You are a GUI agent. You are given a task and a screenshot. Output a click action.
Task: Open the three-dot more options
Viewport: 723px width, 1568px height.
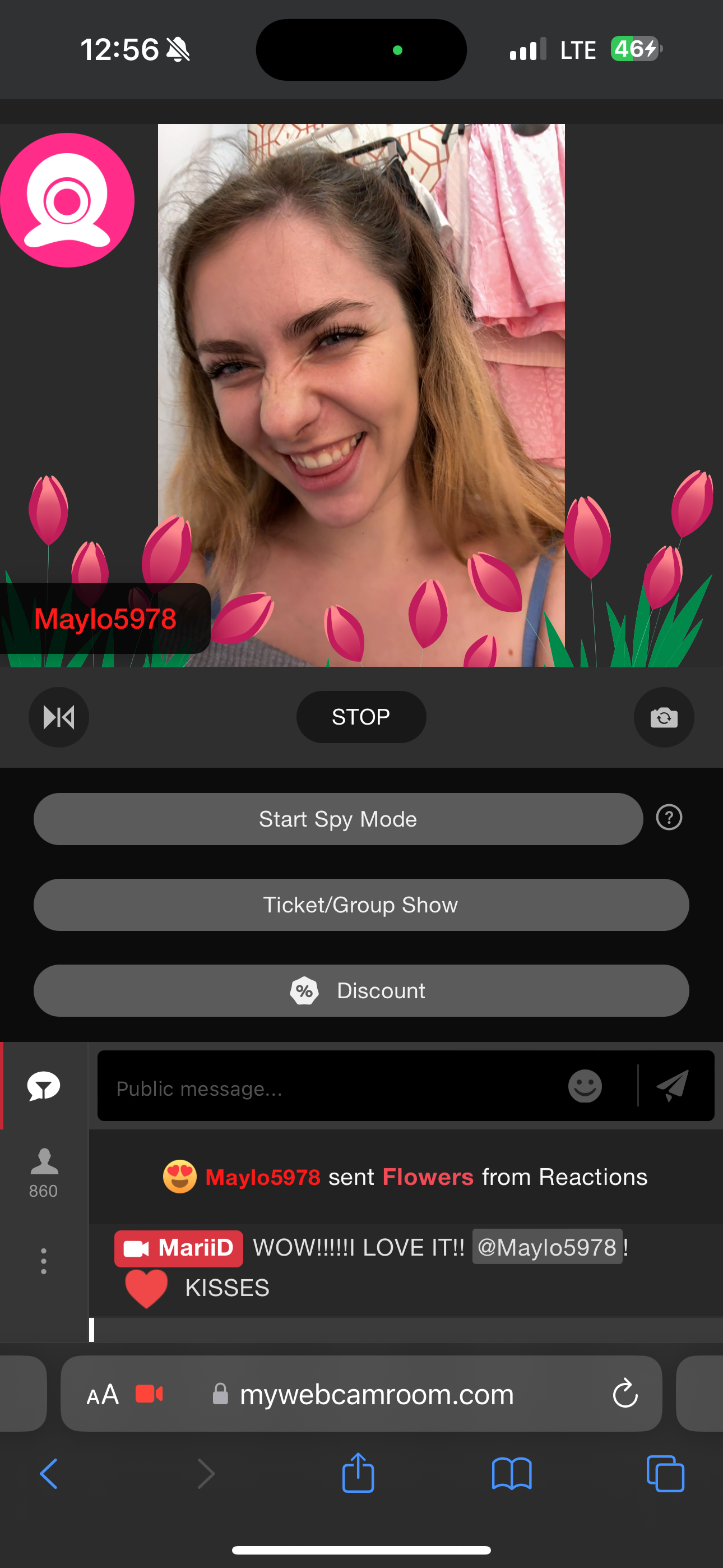(x=44, y=1261)
